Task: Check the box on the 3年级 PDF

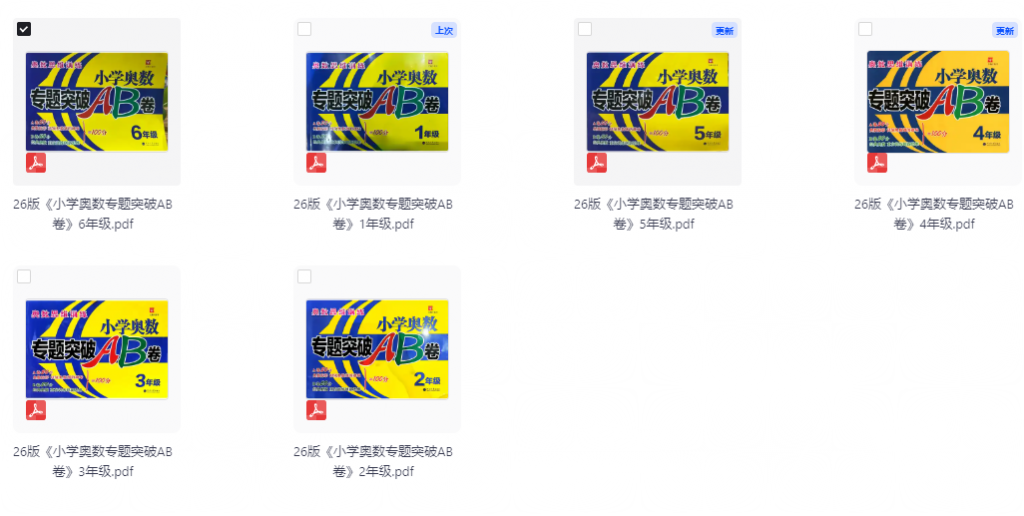Action: click(x=24, y=276)
